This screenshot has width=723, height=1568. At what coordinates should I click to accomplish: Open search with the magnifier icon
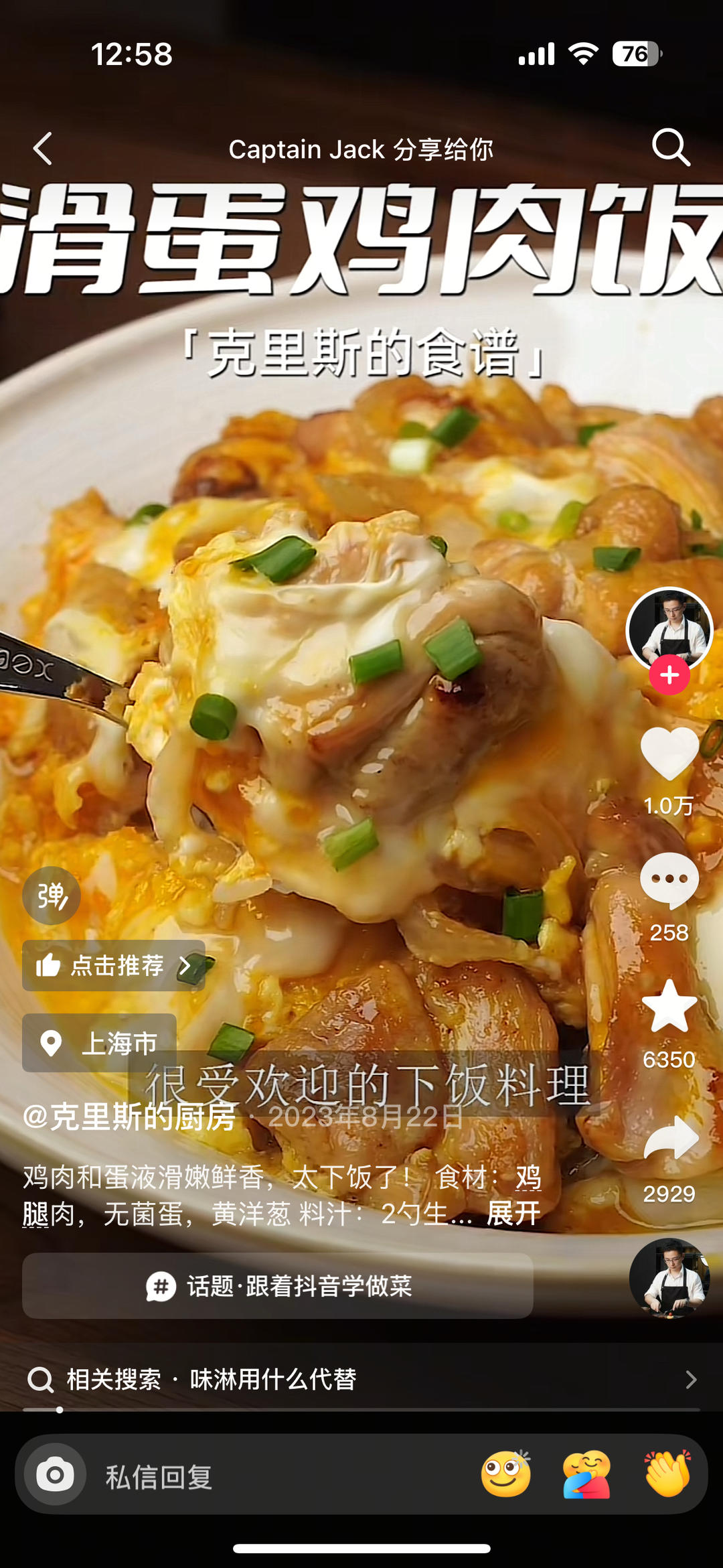point(671,147)
